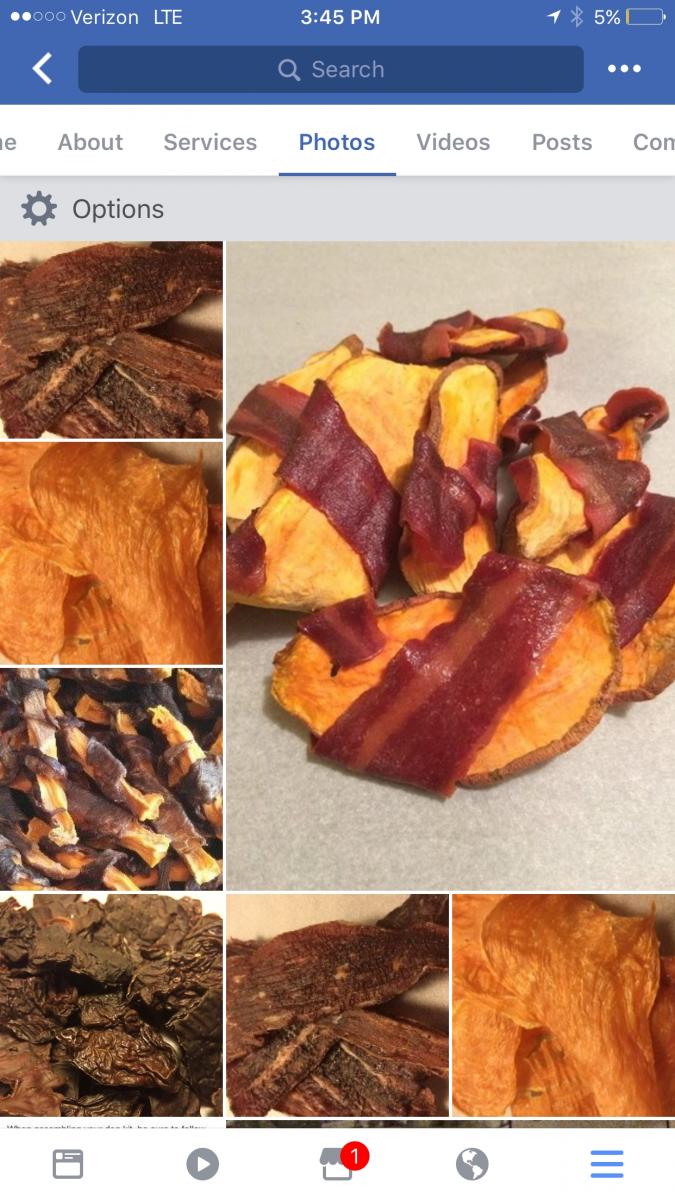Open the Videos play tab
The width and height of the screenshot is (675, 1200).
click(202, 1164)
